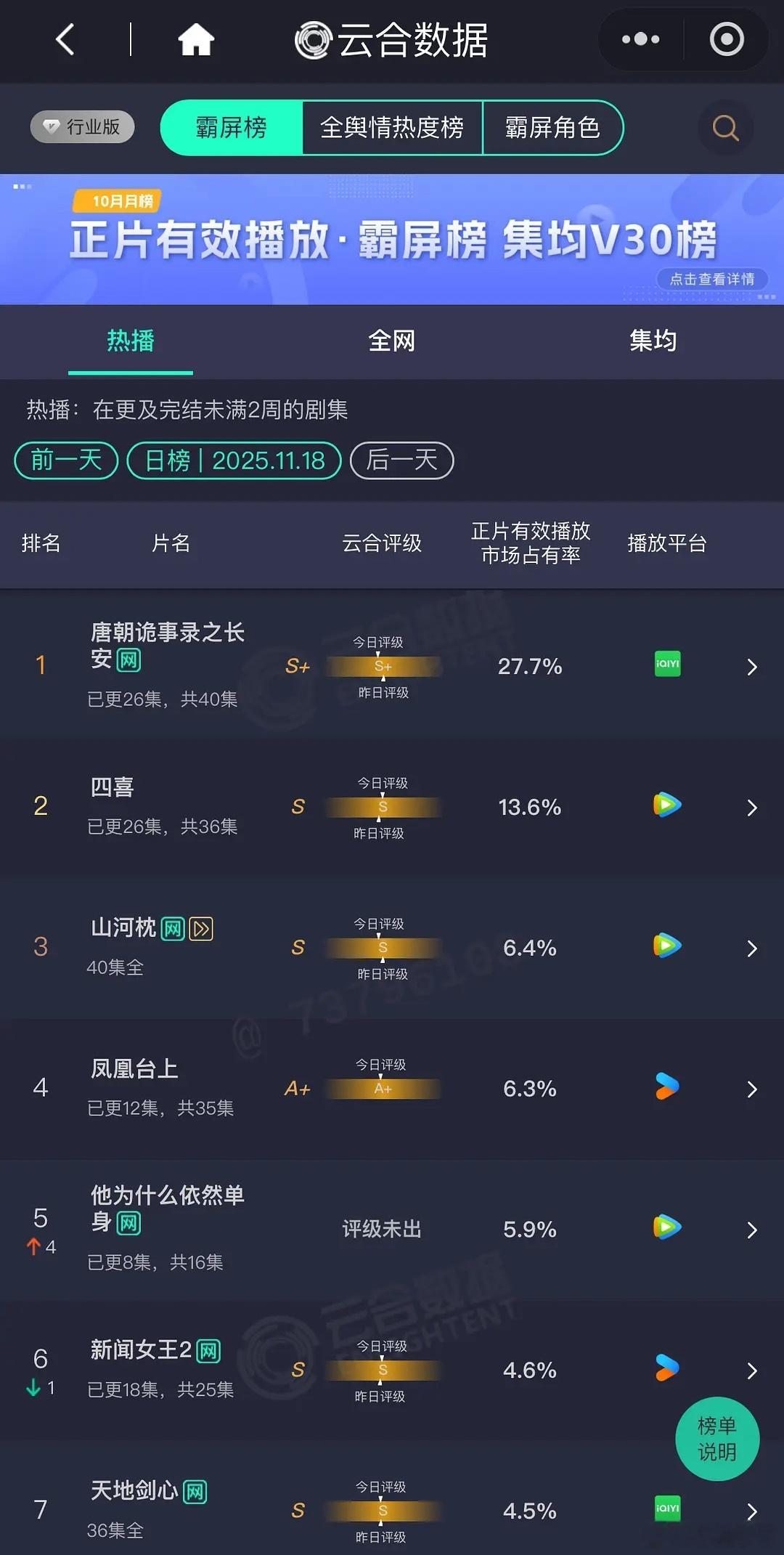The image size is (784, 1555).
Task: Open the 点击查看详情 link on the banner
Action: [715, 279]
